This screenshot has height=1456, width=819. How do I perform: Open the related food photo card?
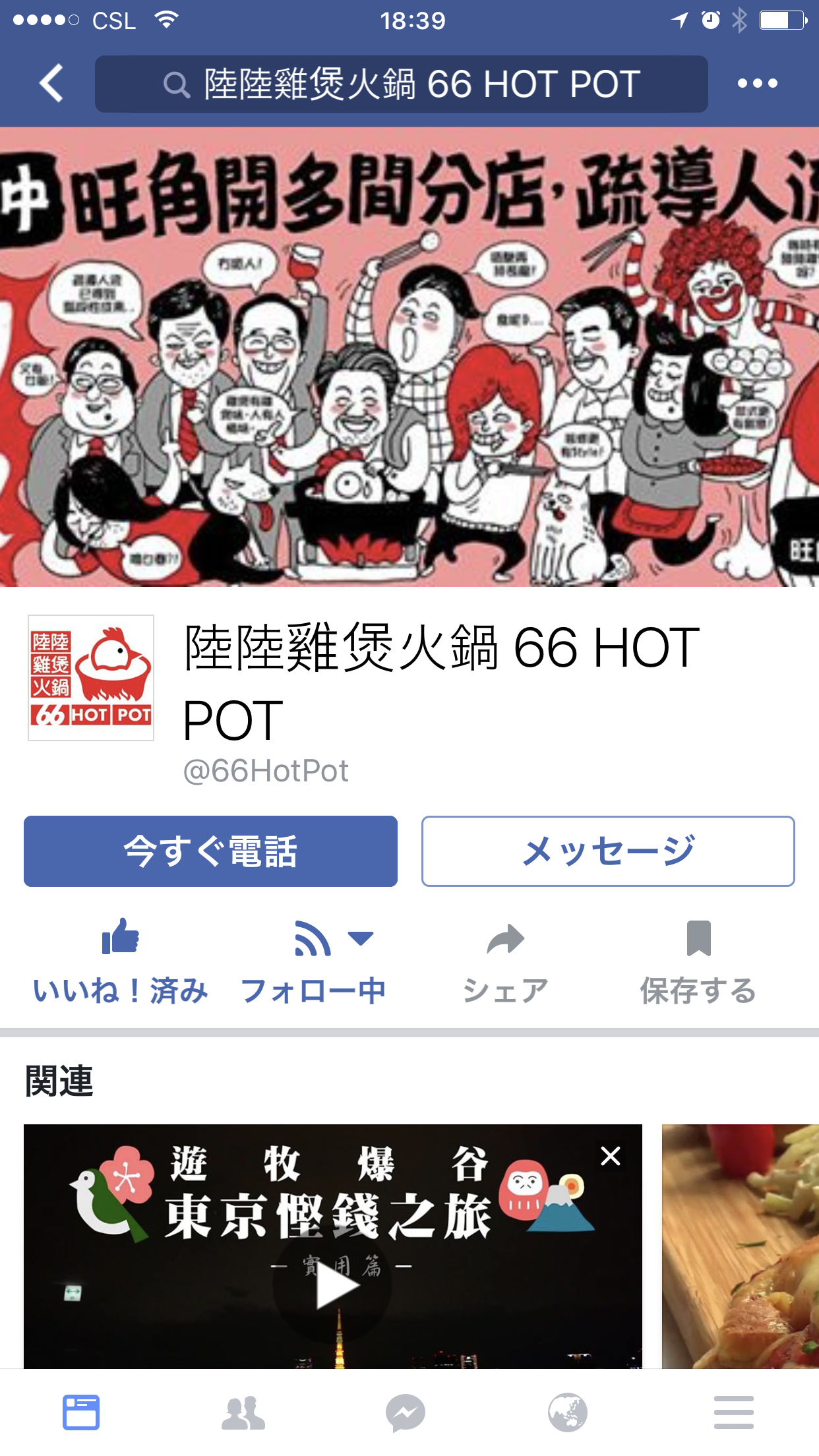click(741, 1246)
